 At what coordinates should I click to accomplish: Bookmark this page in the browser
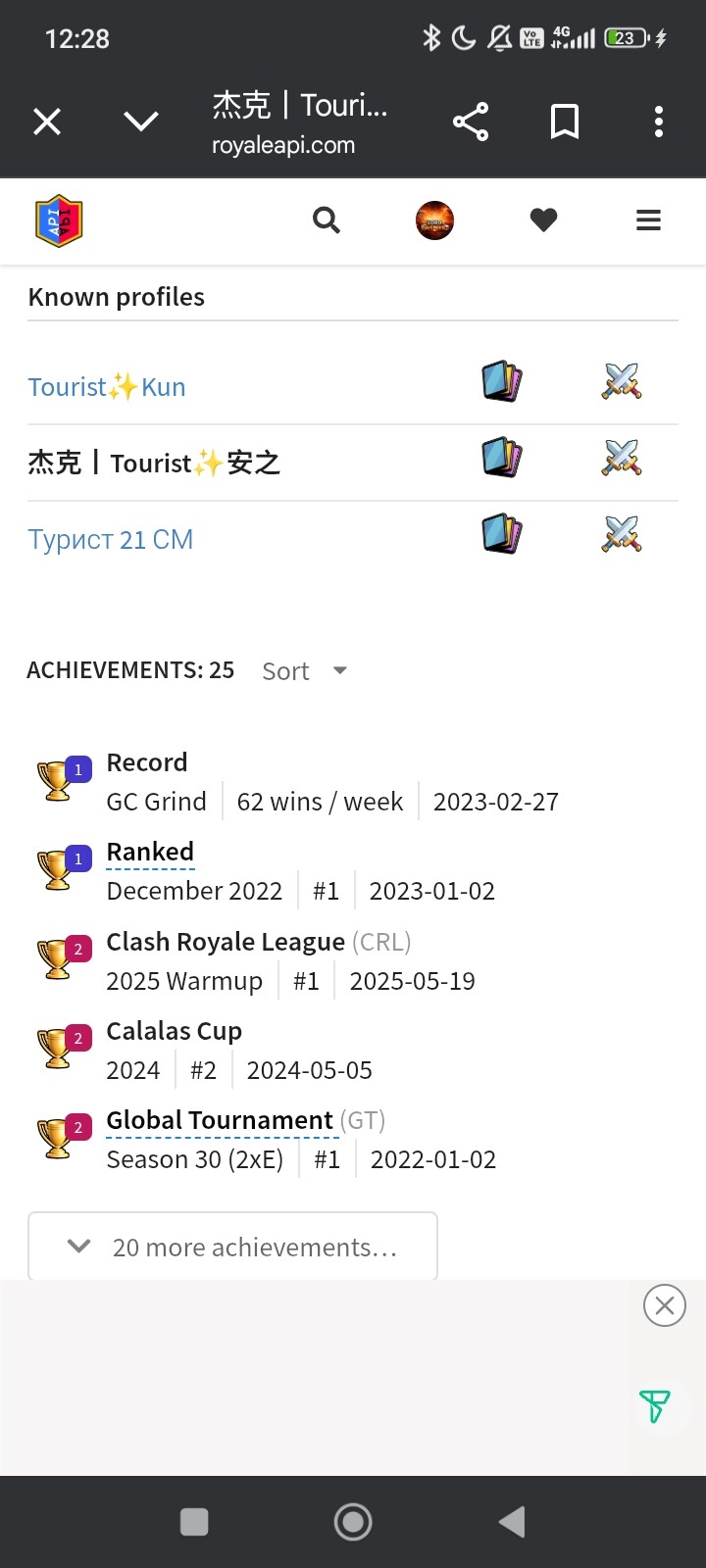tap(565, 122)
